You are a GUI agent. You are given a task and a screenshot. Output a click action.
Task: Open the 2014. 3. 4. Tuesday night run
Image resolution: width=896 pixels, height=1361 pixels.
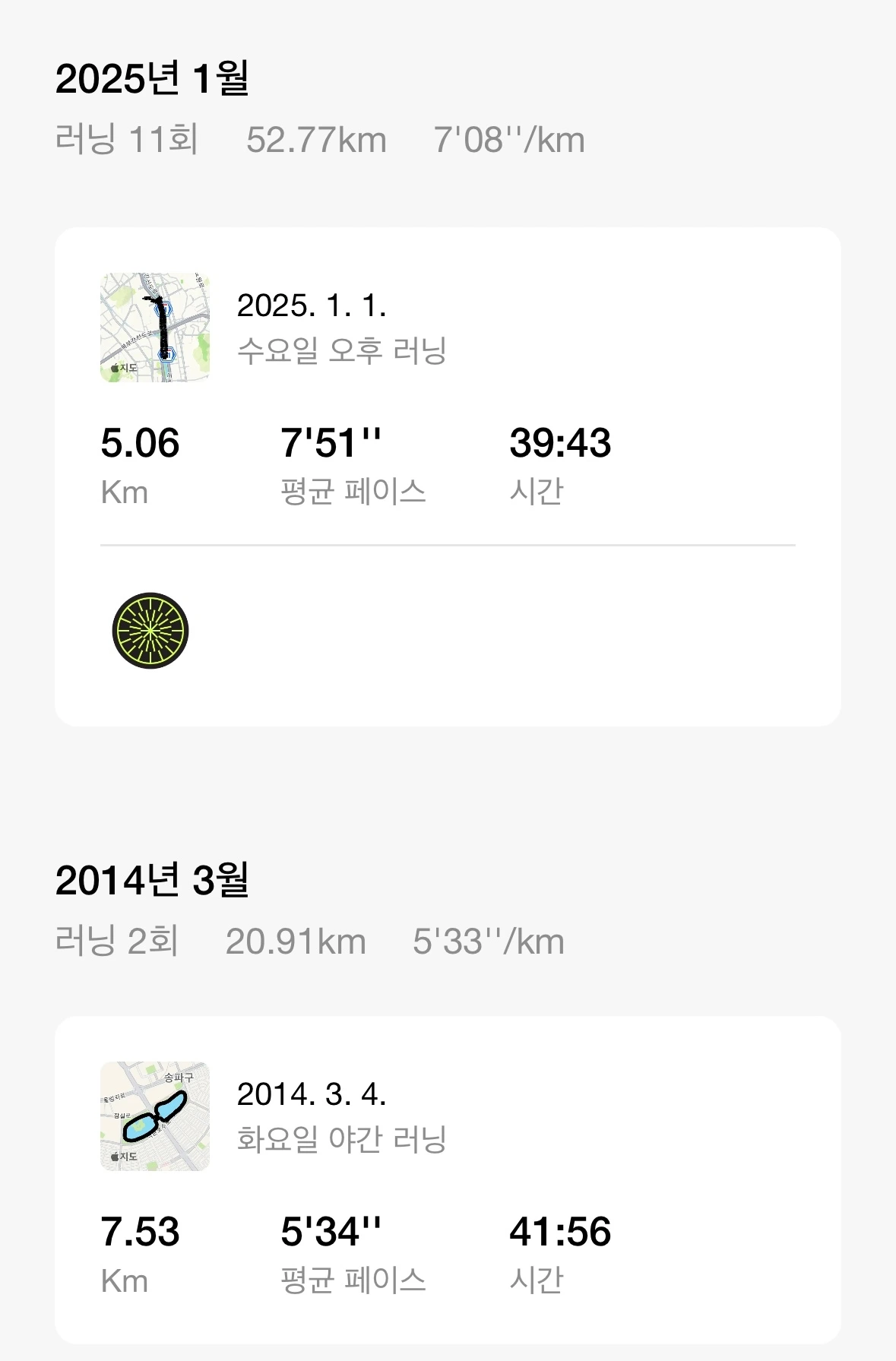pos(340,1117)
